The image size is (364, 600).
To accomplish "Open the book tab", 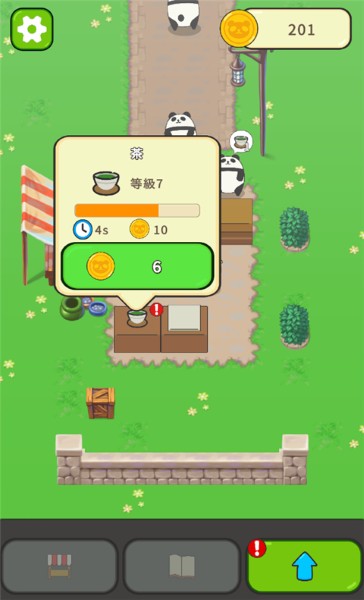I will pyautogui.click(x=182, y=566).
